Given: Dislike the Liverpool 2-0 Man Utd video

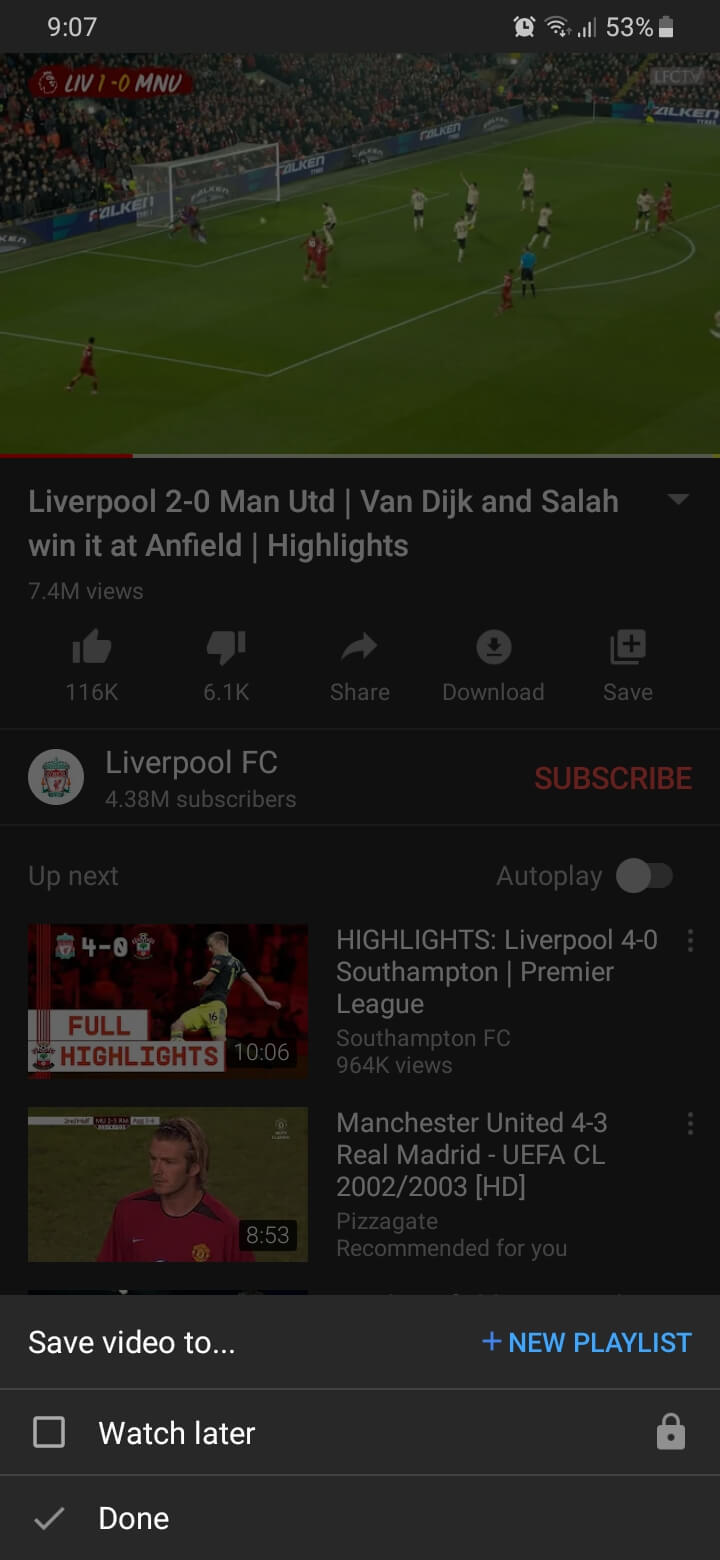Looking at the screenshot, I should (226, 664).
